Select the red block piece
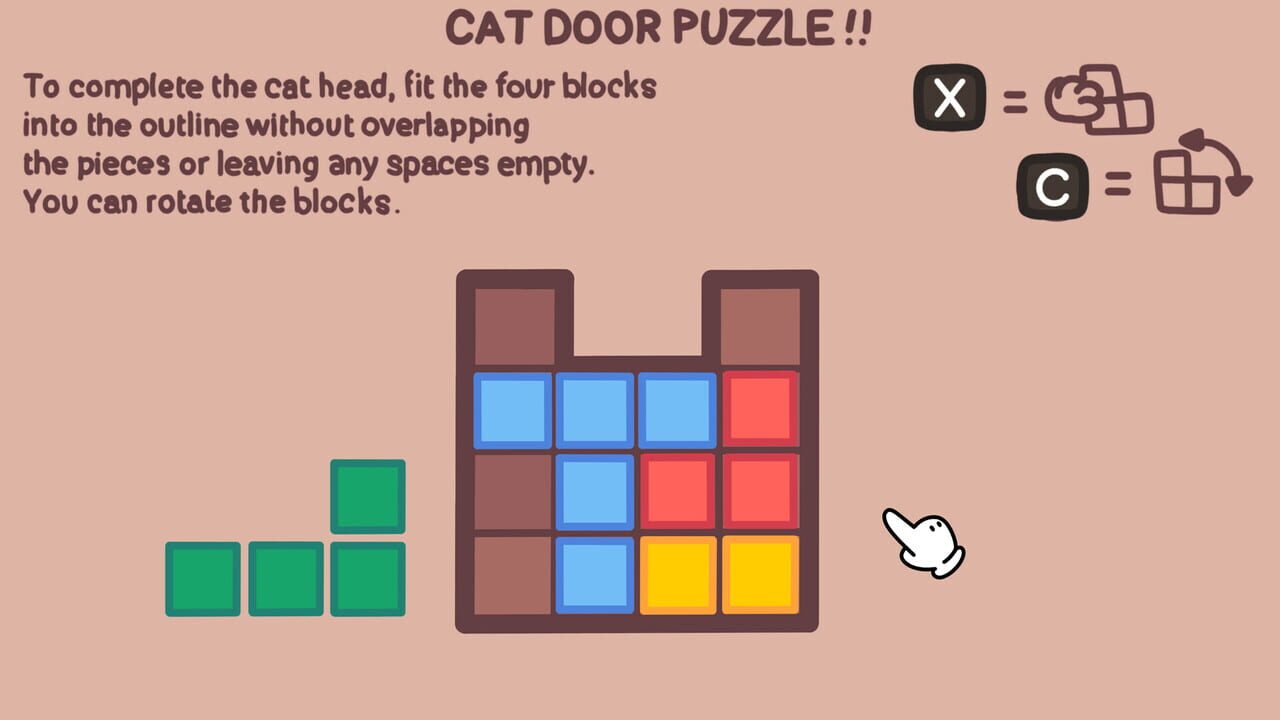This screenshot has height=720, width=1280. click(760, 491)
